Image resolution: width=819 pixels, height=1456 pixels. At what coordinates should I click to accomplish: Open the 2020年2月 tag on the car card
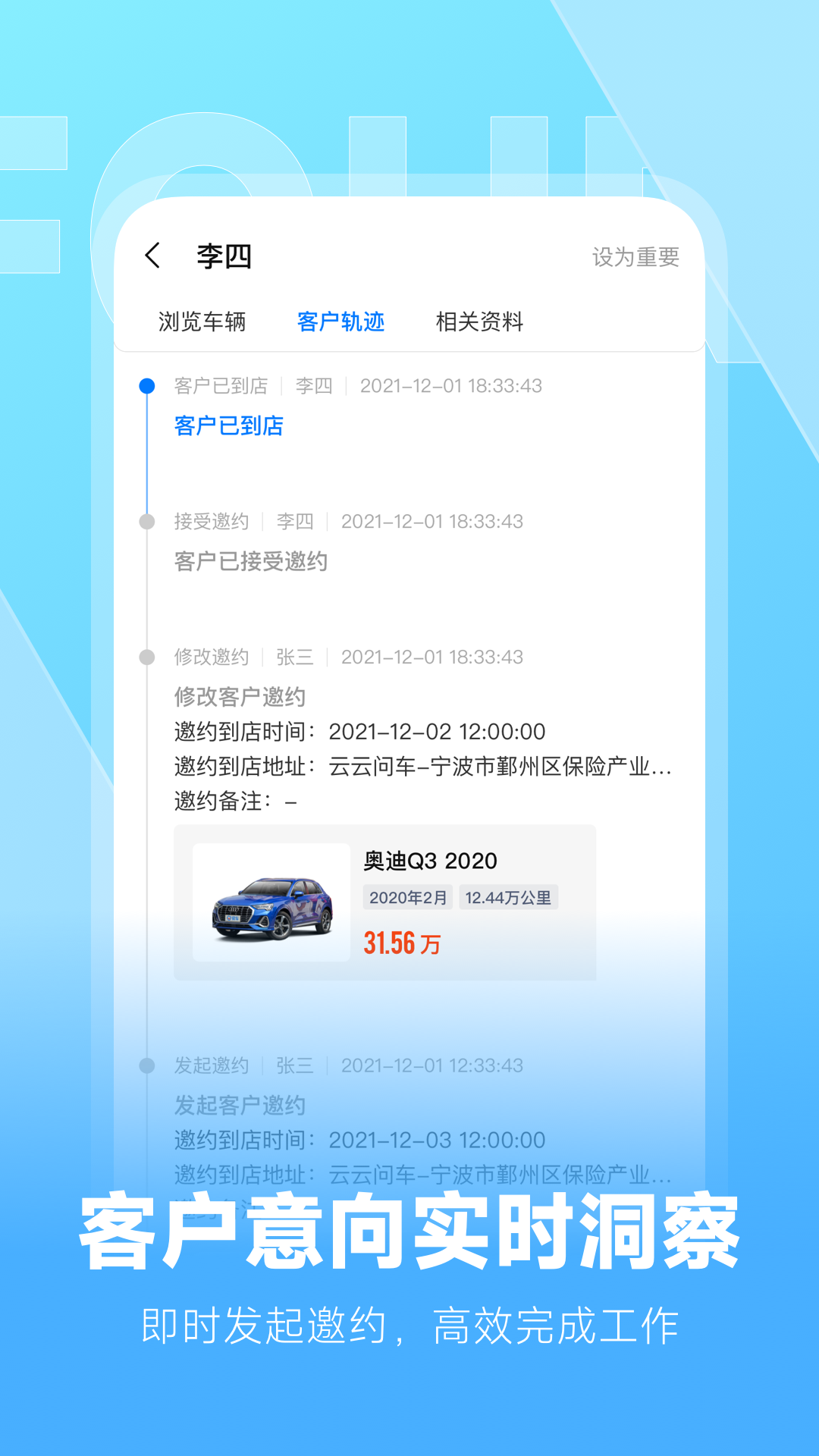[407, 896]
